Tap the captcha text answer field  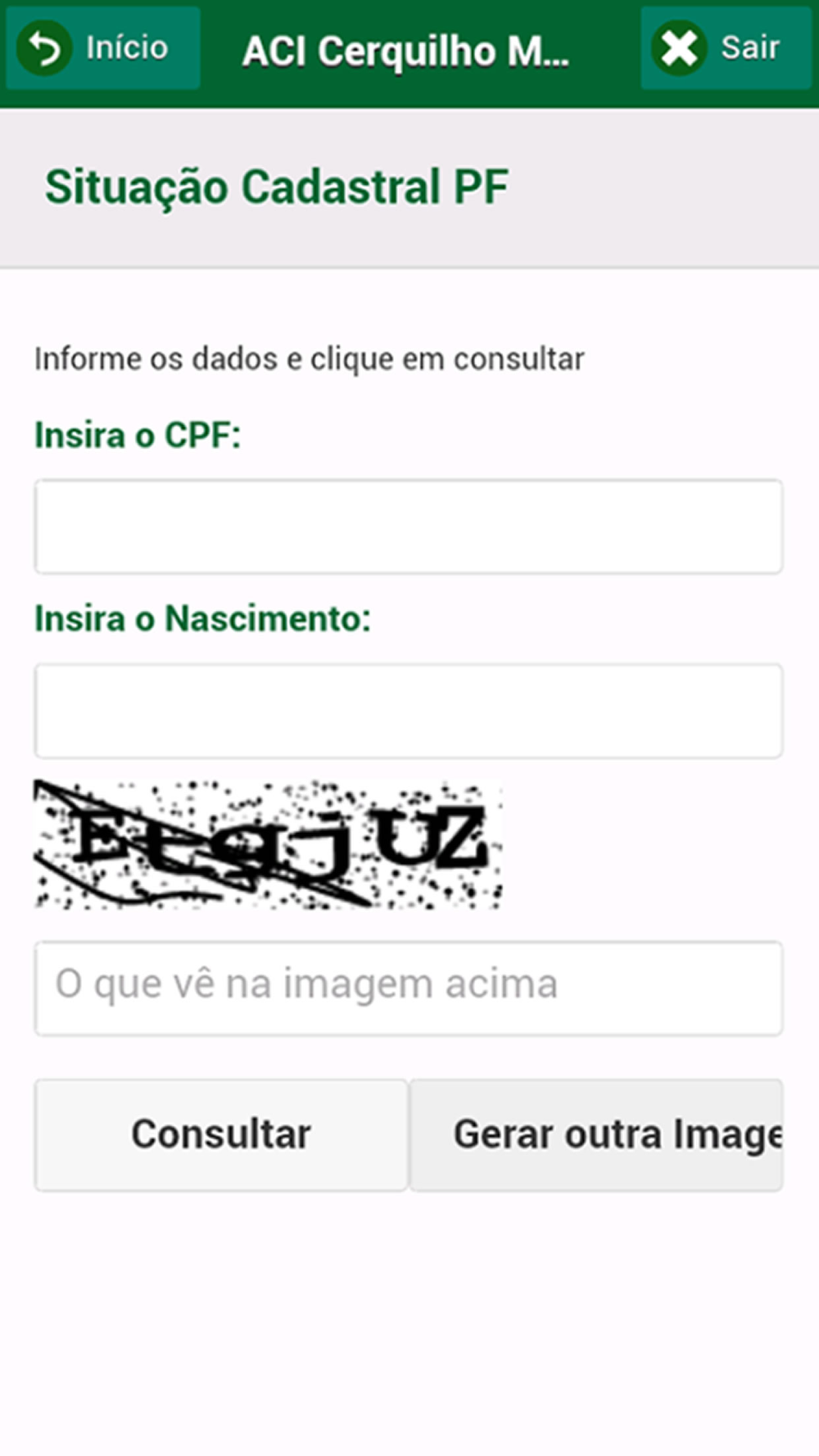click(x=409, y=988)
